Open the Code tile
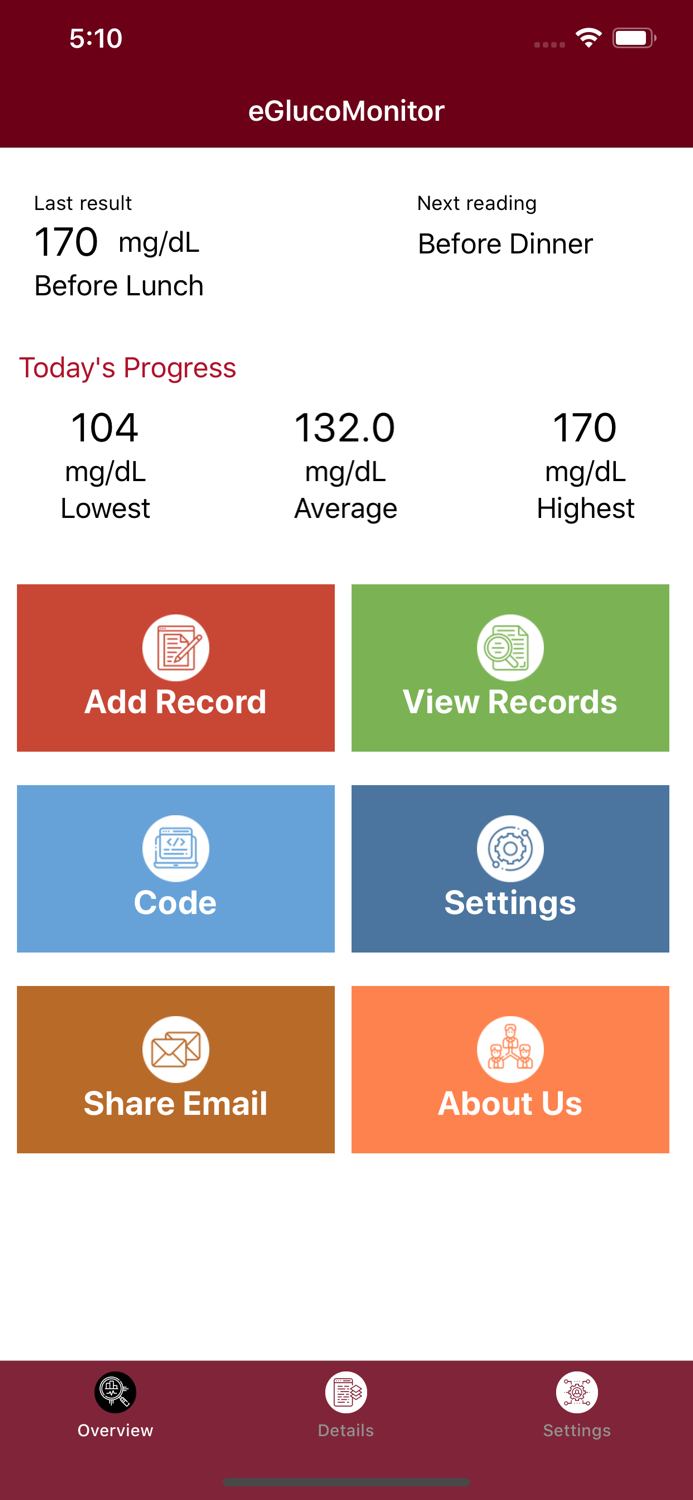The height and width of the screenshot is (1500, 693). coord(175,869)
